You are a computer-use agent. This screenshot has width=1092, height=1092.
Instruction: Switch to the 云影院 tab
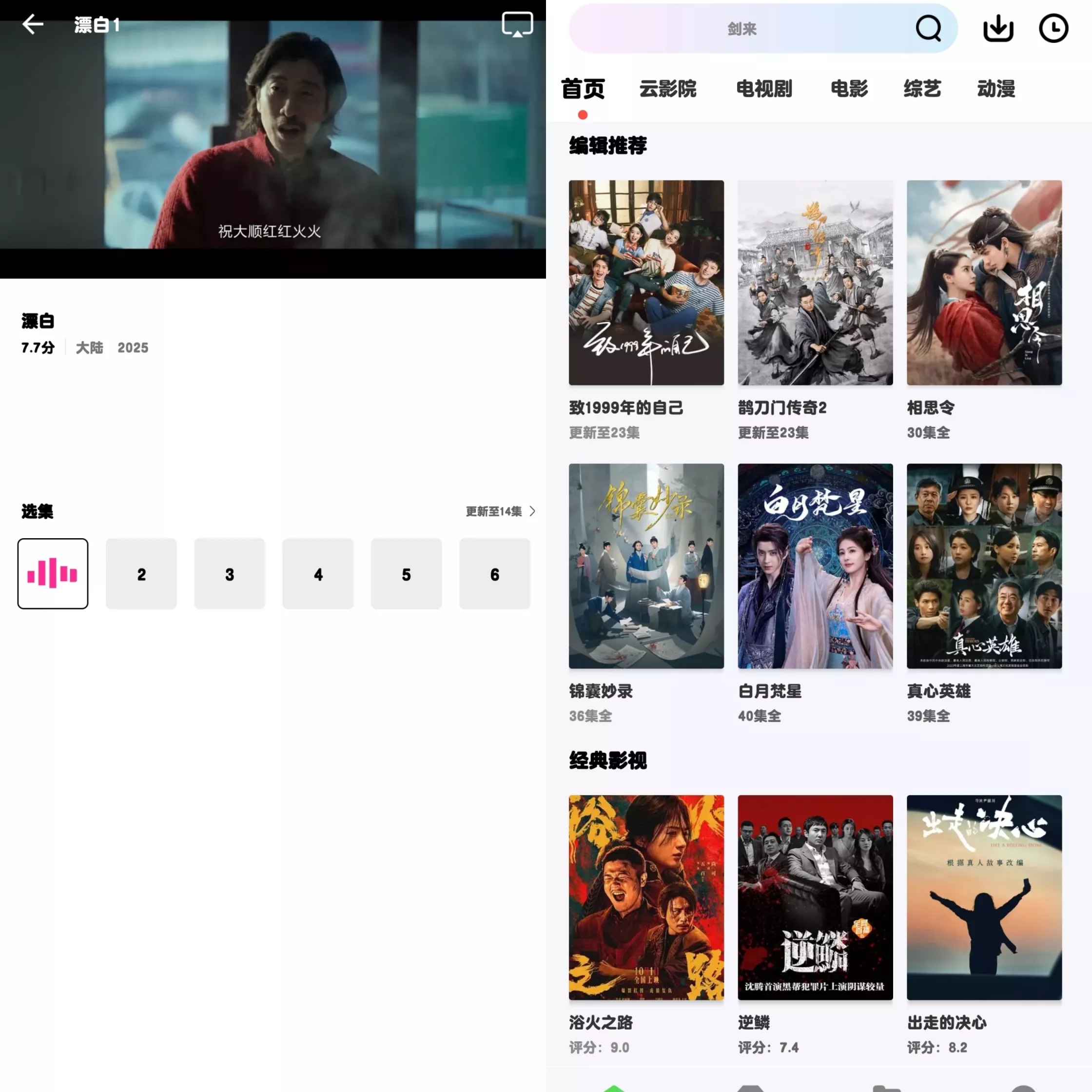coord(667,89)
